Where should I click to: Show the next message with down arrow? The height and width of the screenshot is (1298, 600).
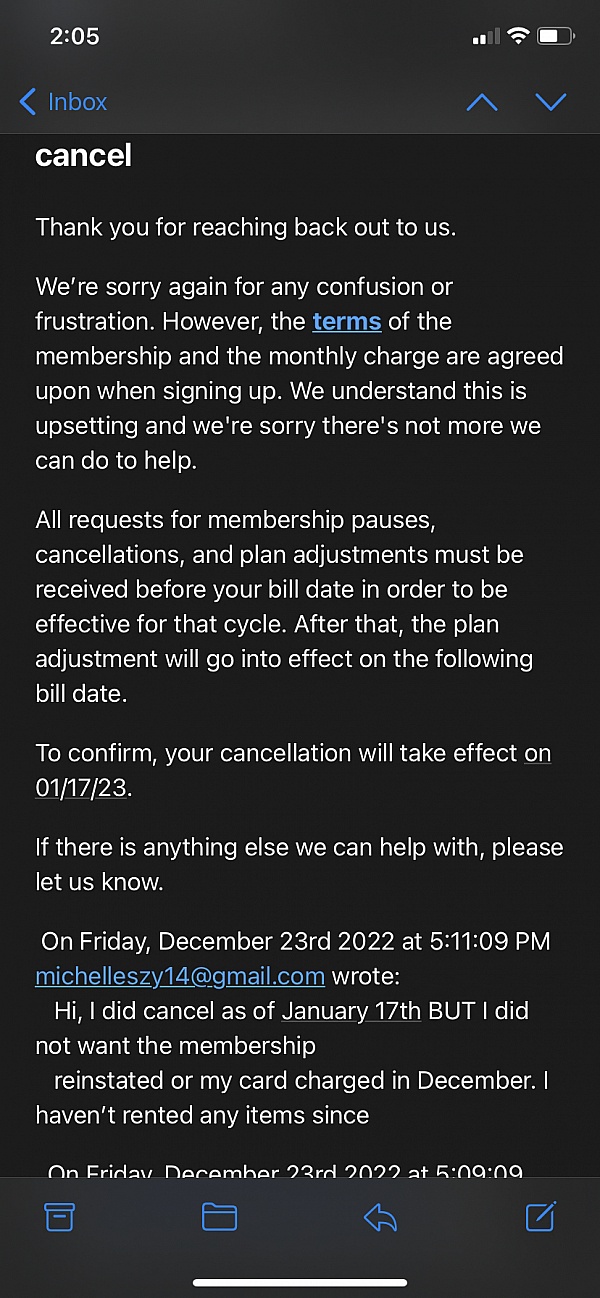[551, 102]
